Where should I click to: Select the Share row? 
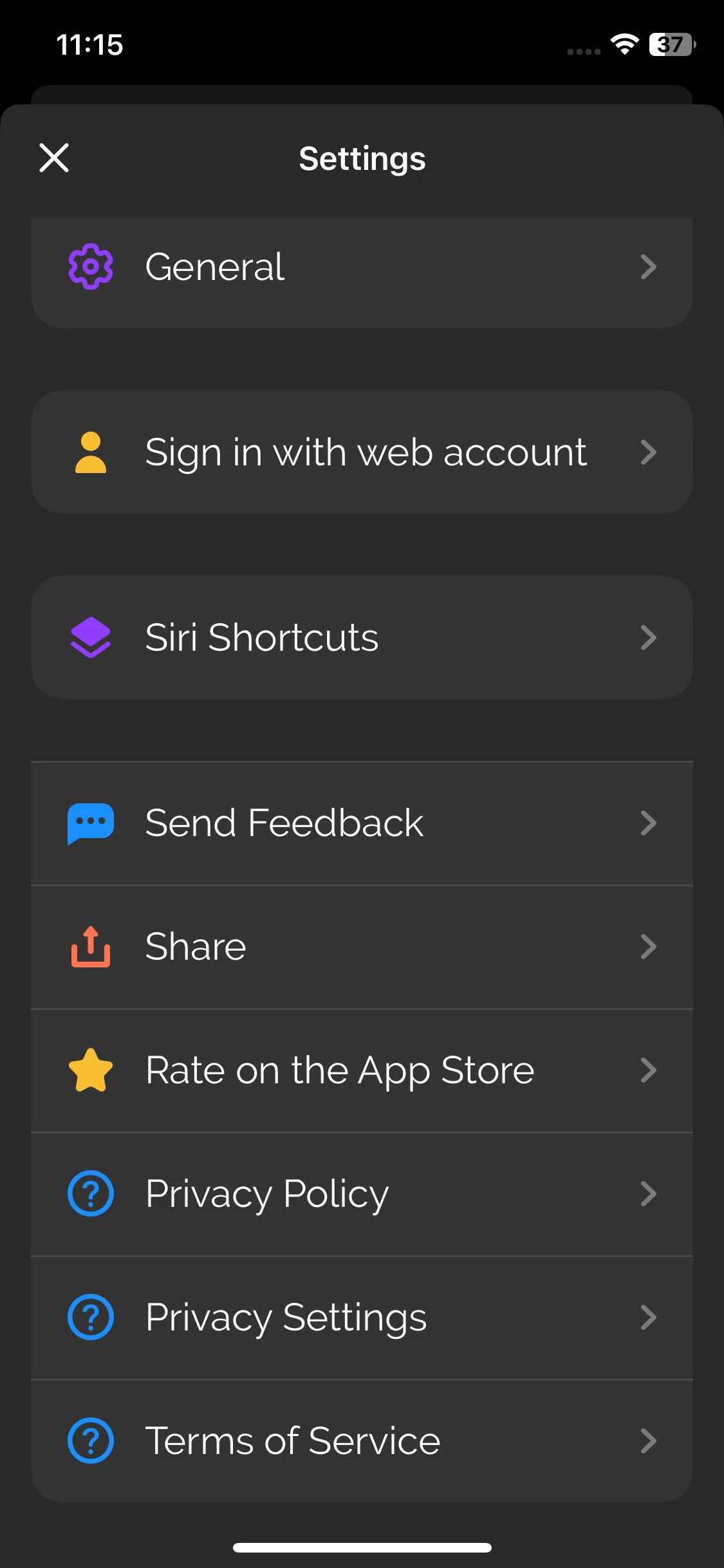tap(362, 946)
